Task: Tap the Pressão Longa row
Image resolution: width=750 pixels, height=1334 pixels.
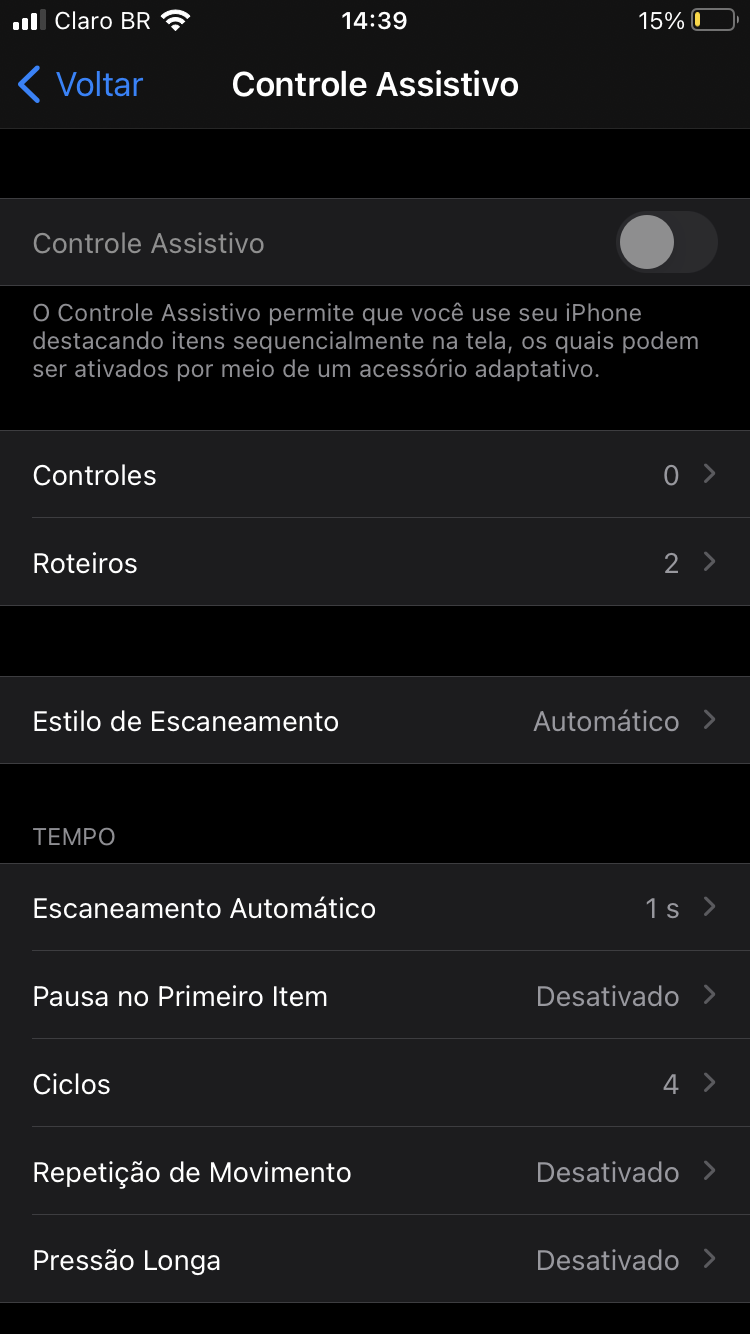Action: tap(375, 1260)
